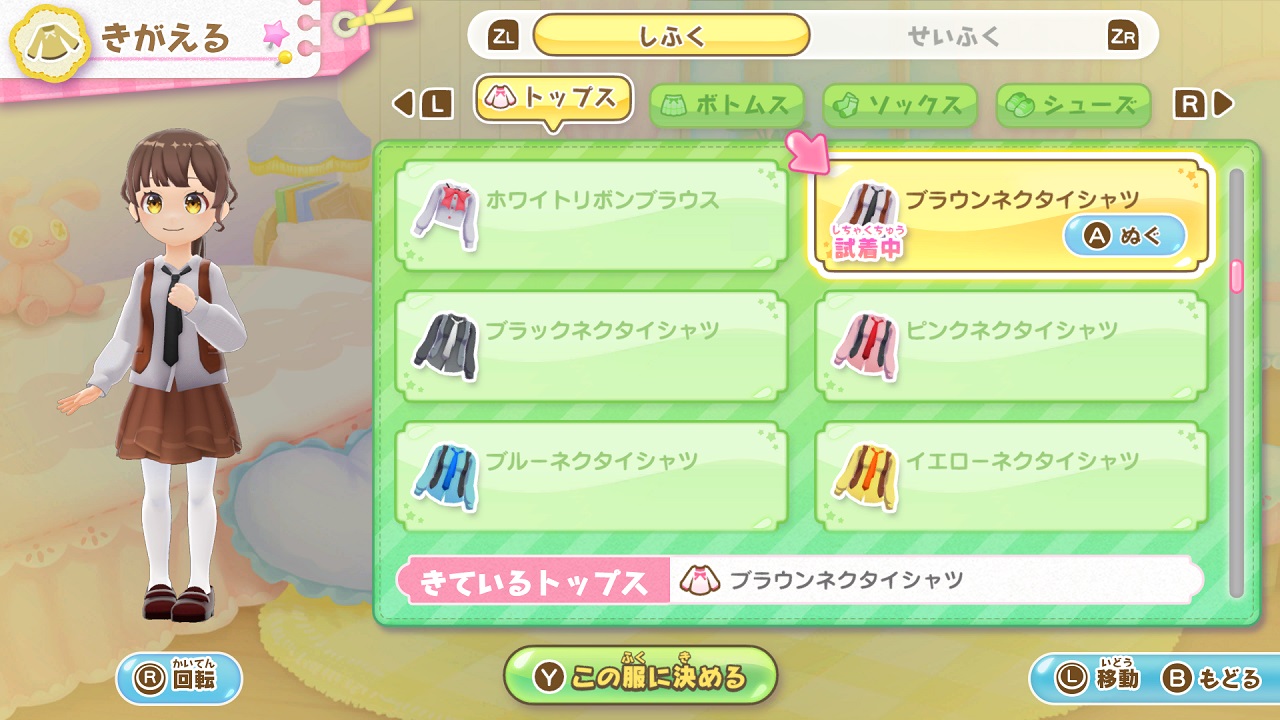Try on ブラックネクタイシャツ
1280x720 pixels.
(591, 346)
